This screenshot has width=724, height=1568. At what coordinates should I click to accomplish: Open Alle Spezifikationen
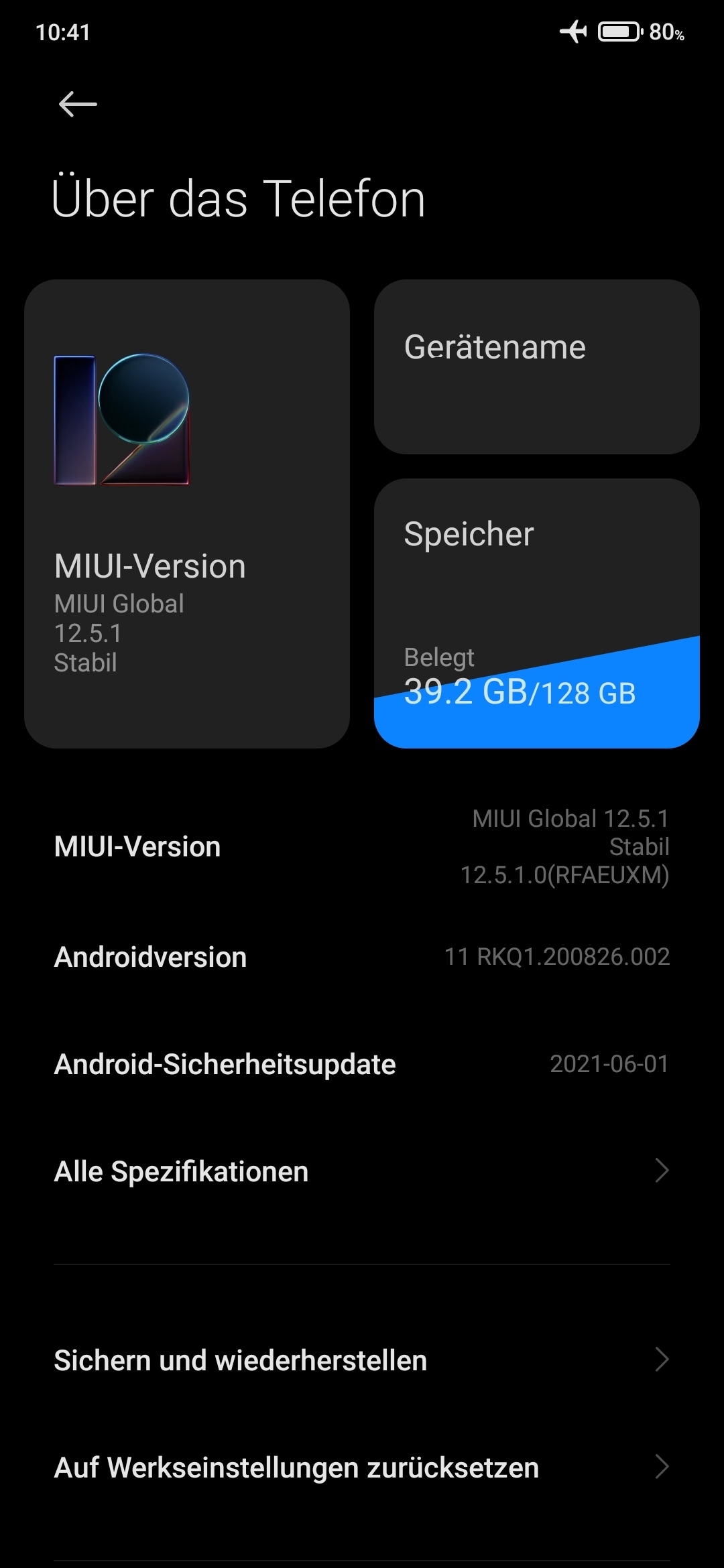(362, 1171)
